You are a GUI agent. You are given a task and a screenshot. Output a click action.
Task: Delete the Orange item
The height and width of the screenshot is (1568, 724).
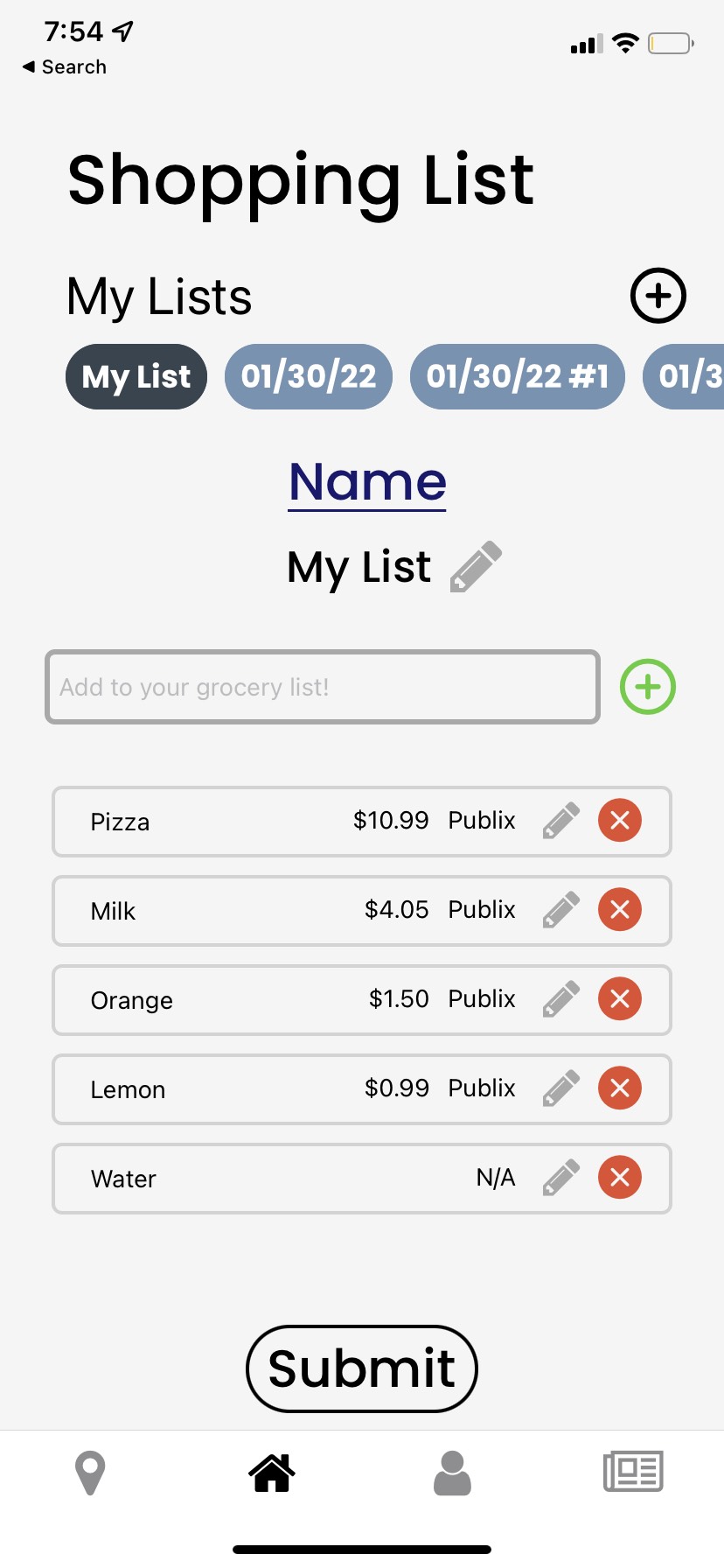click(x=620, y=999)
